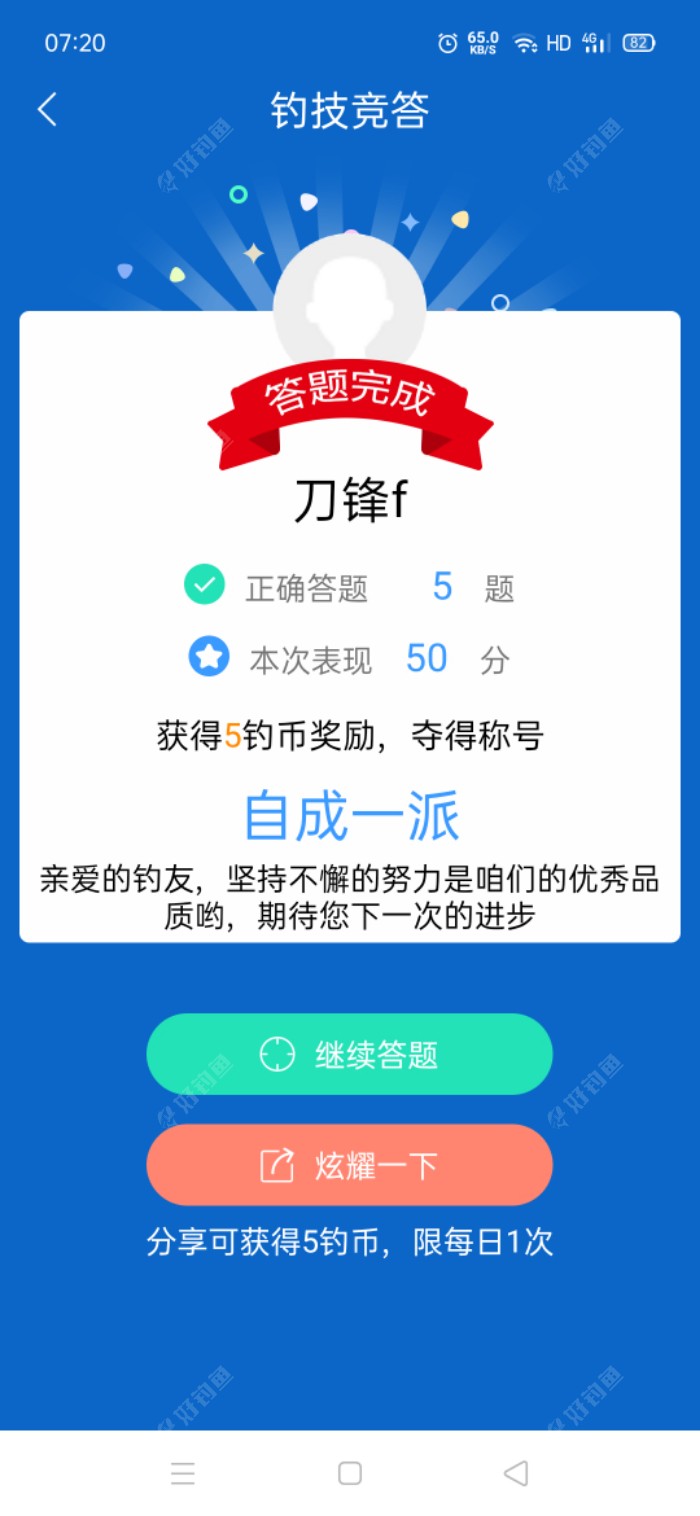Image resolution: width=700 pixels, height=1516 pixels.
Task: Go to the system home screen
Action: 349,1472
